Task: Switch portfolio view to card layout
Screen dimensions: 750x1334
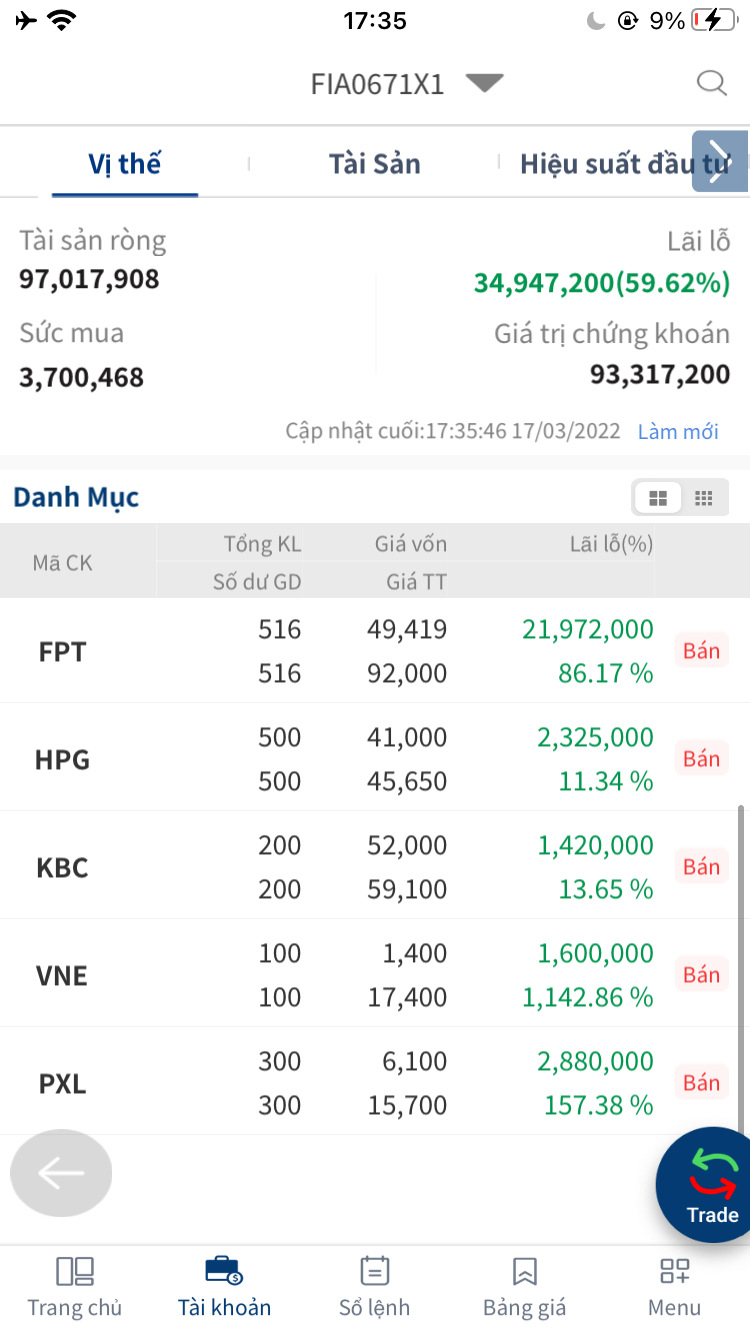Action: click(x=658, y=497)
